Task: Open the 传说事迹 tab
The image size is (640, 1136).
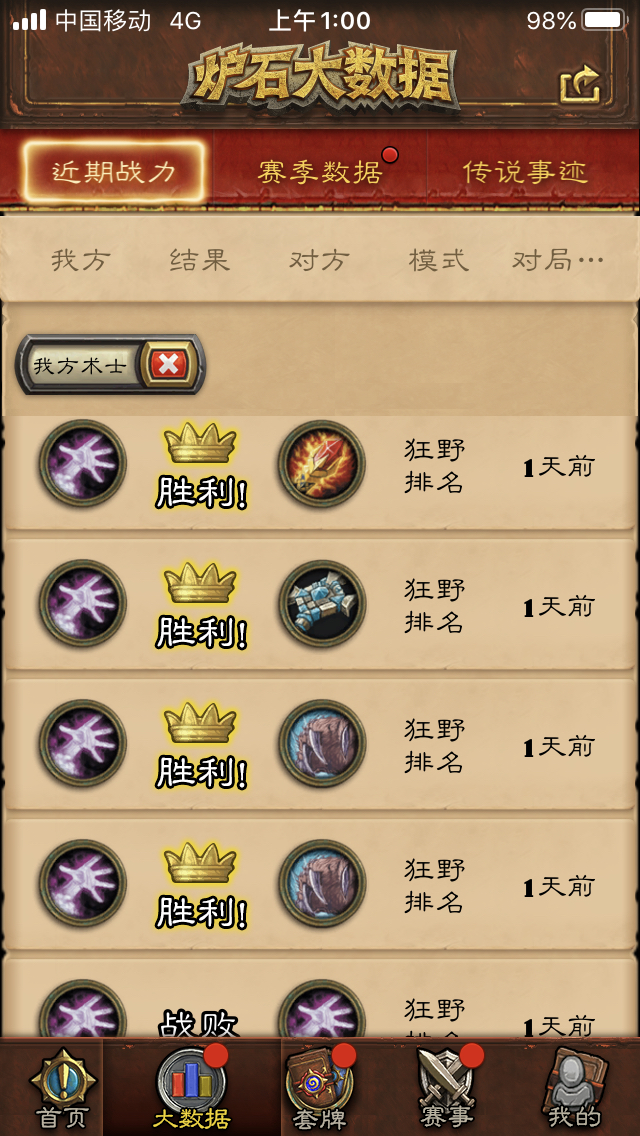Action: [525, 172]
